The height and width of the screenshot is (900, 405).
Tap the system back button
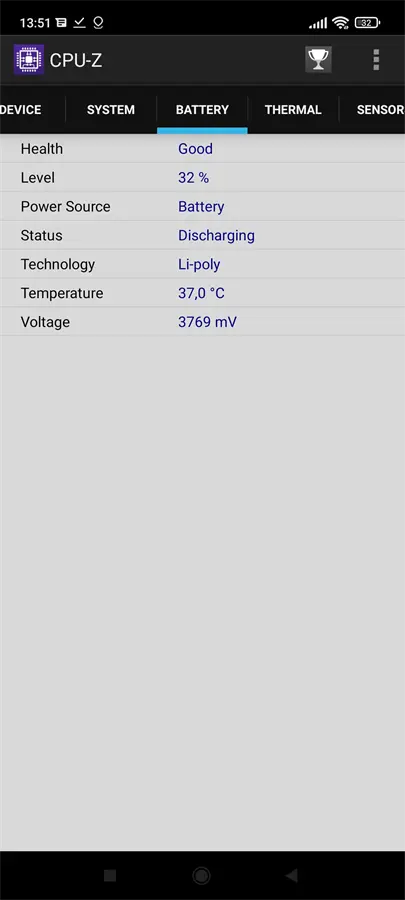click(291, 875)
